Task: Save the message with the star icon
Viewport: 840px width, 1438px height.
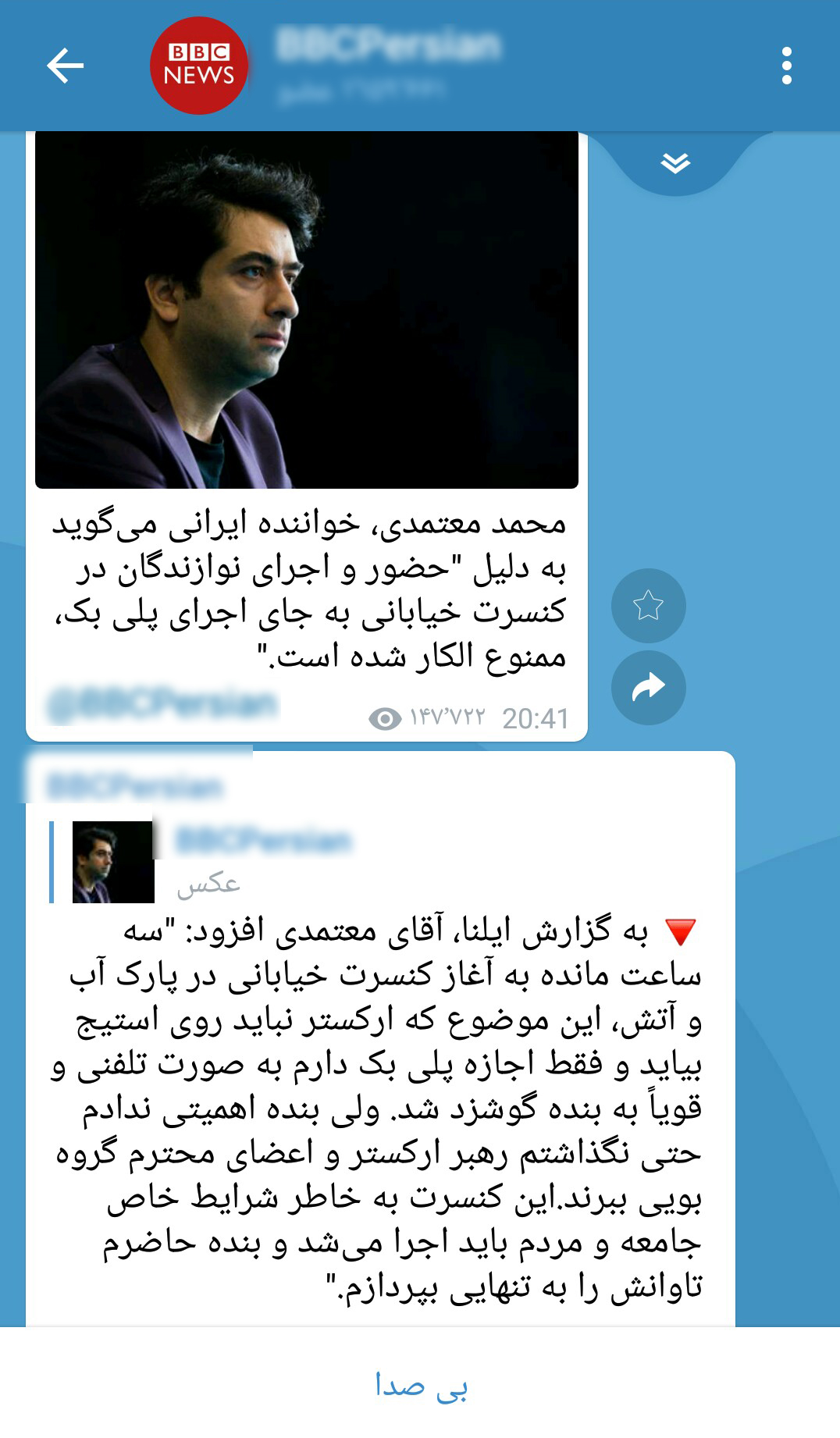Action: click(x=648, y=606)
